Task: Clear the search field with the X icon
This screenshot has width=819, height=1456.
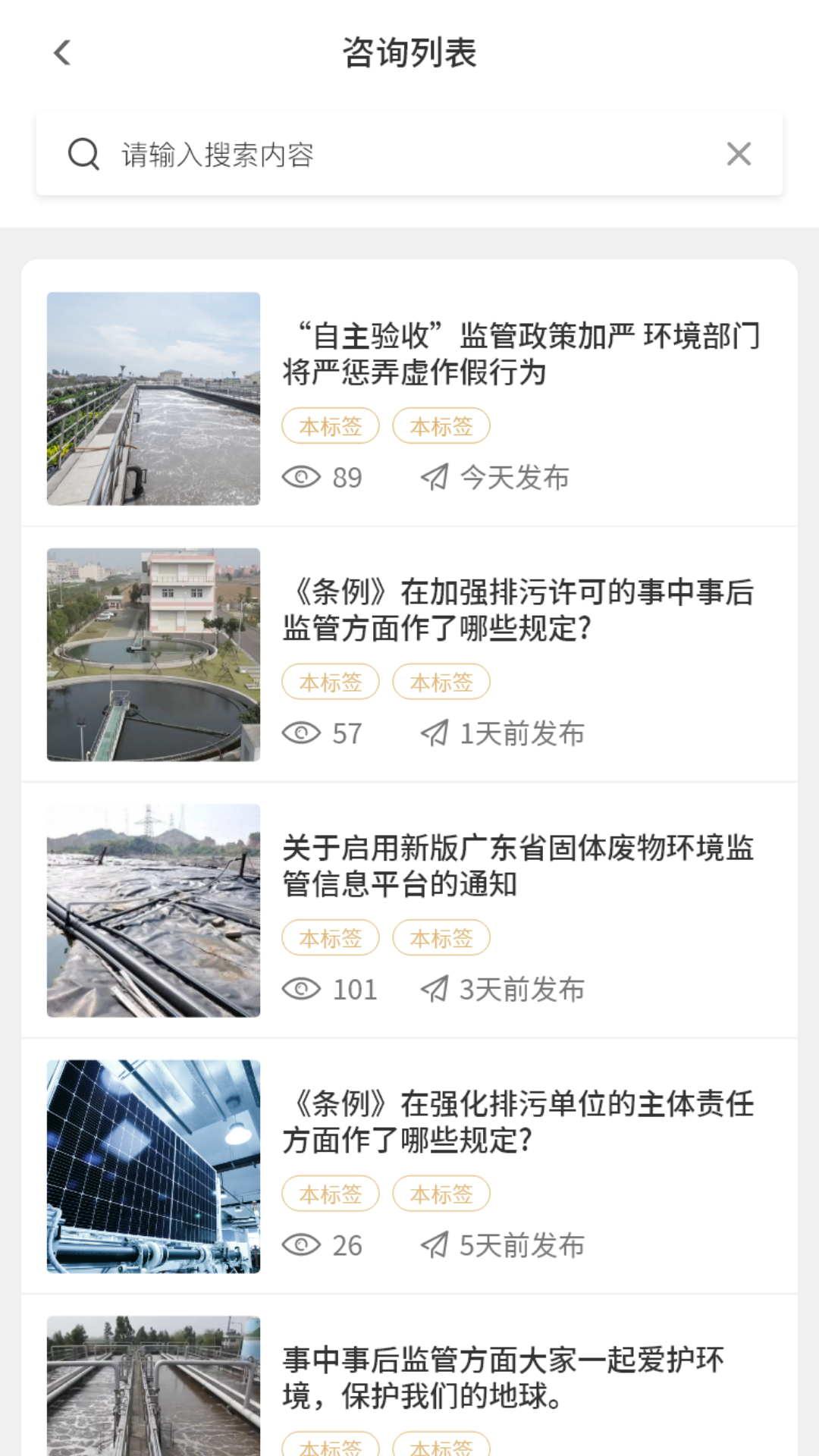Action: tap(737, 154)
